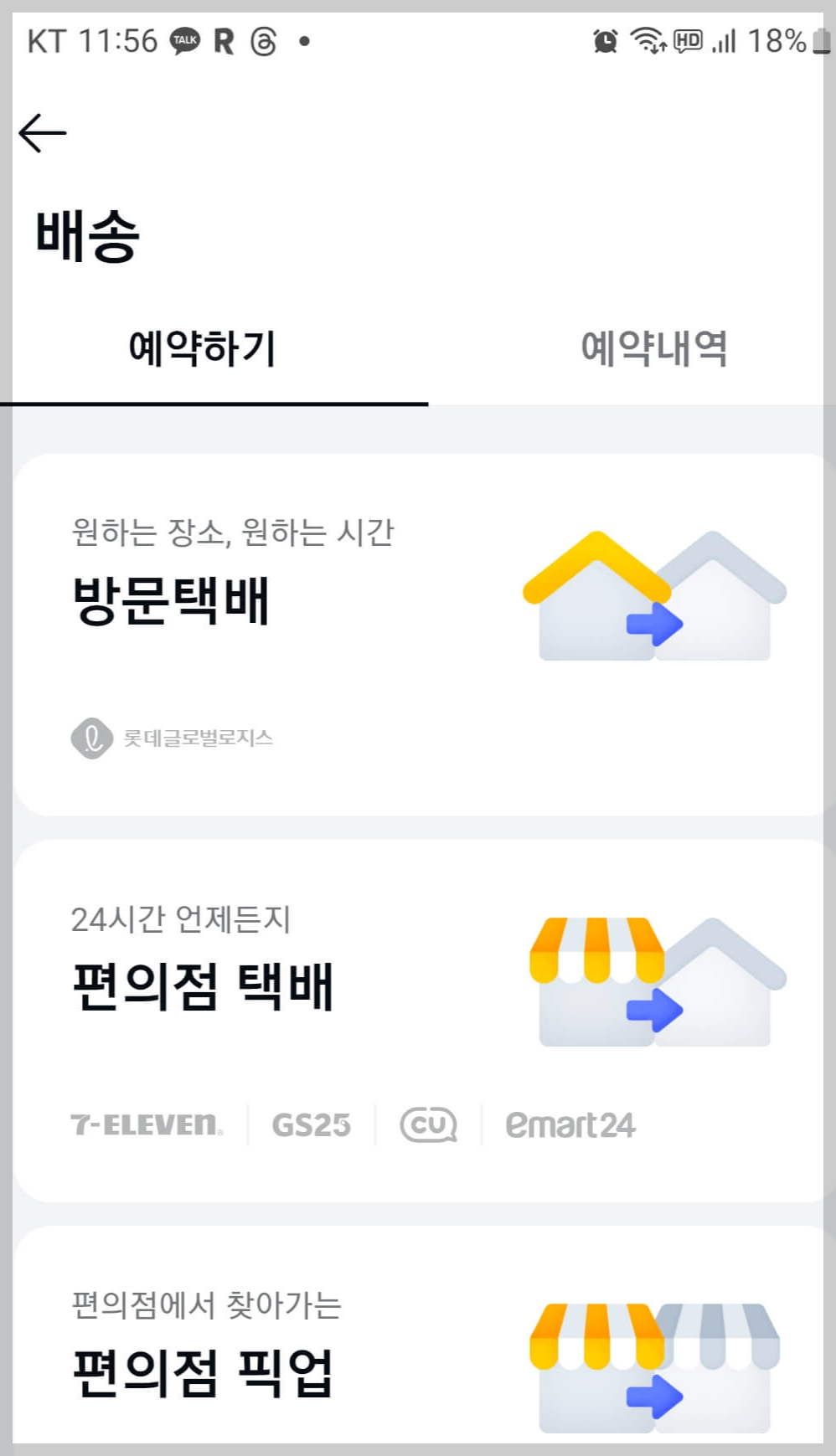Screen dimensions: 836x1456
Task: Select the 편의점 택배 card
Action: (418, 1017)
